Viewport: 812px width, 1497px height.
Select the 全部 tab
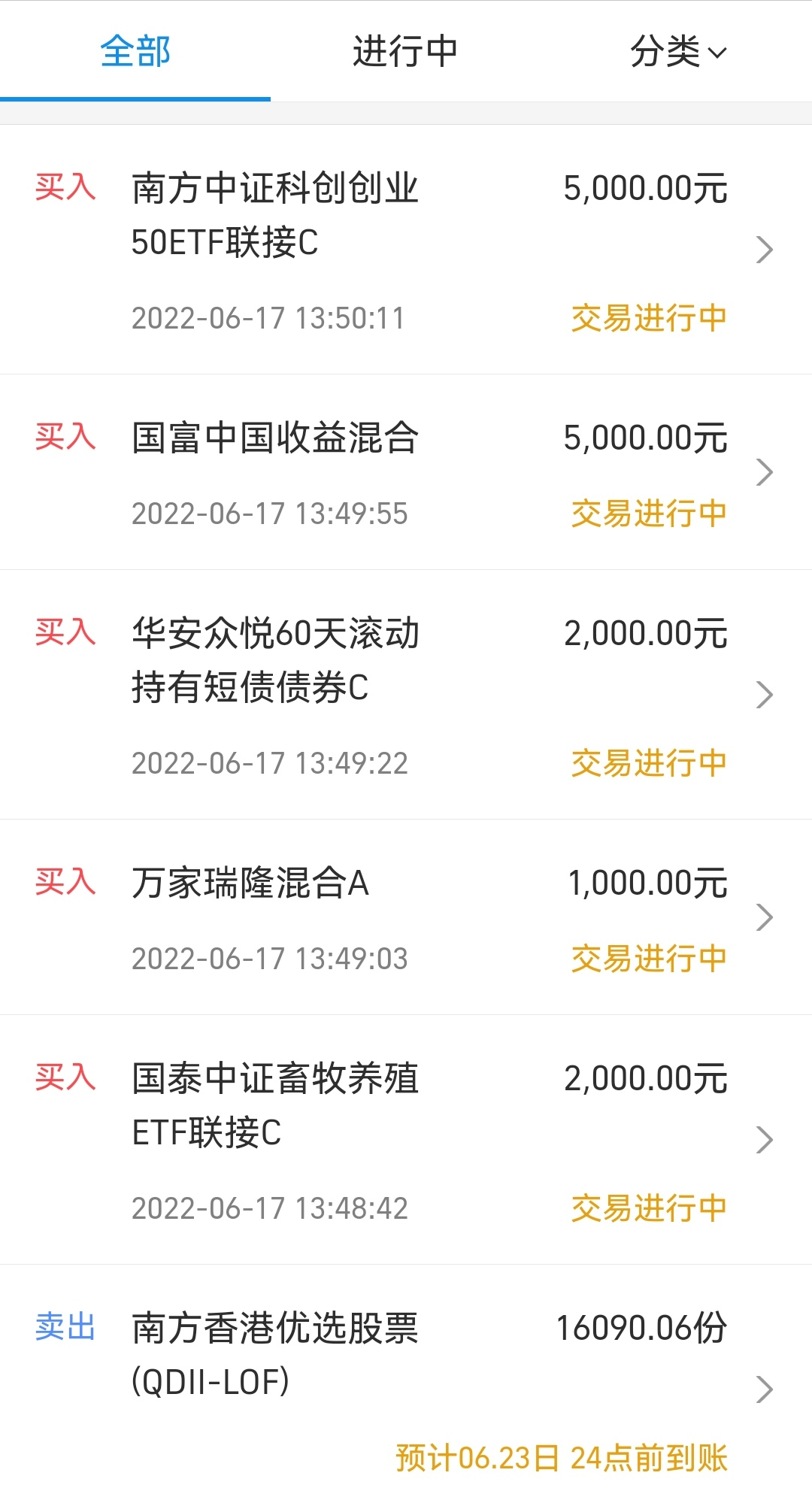[x=137, y=51]
